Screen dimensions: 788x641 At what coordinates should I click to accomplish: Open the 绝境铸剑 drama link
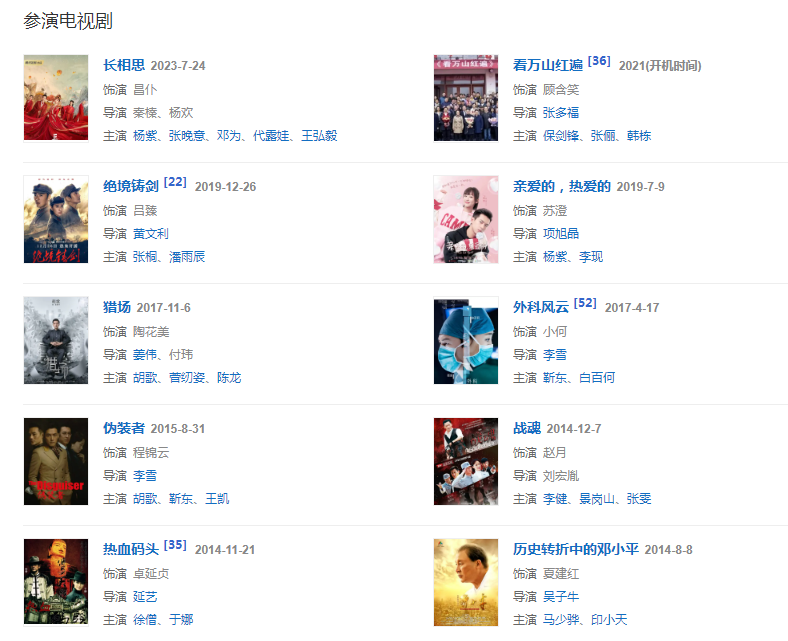[x=130, y=186]
